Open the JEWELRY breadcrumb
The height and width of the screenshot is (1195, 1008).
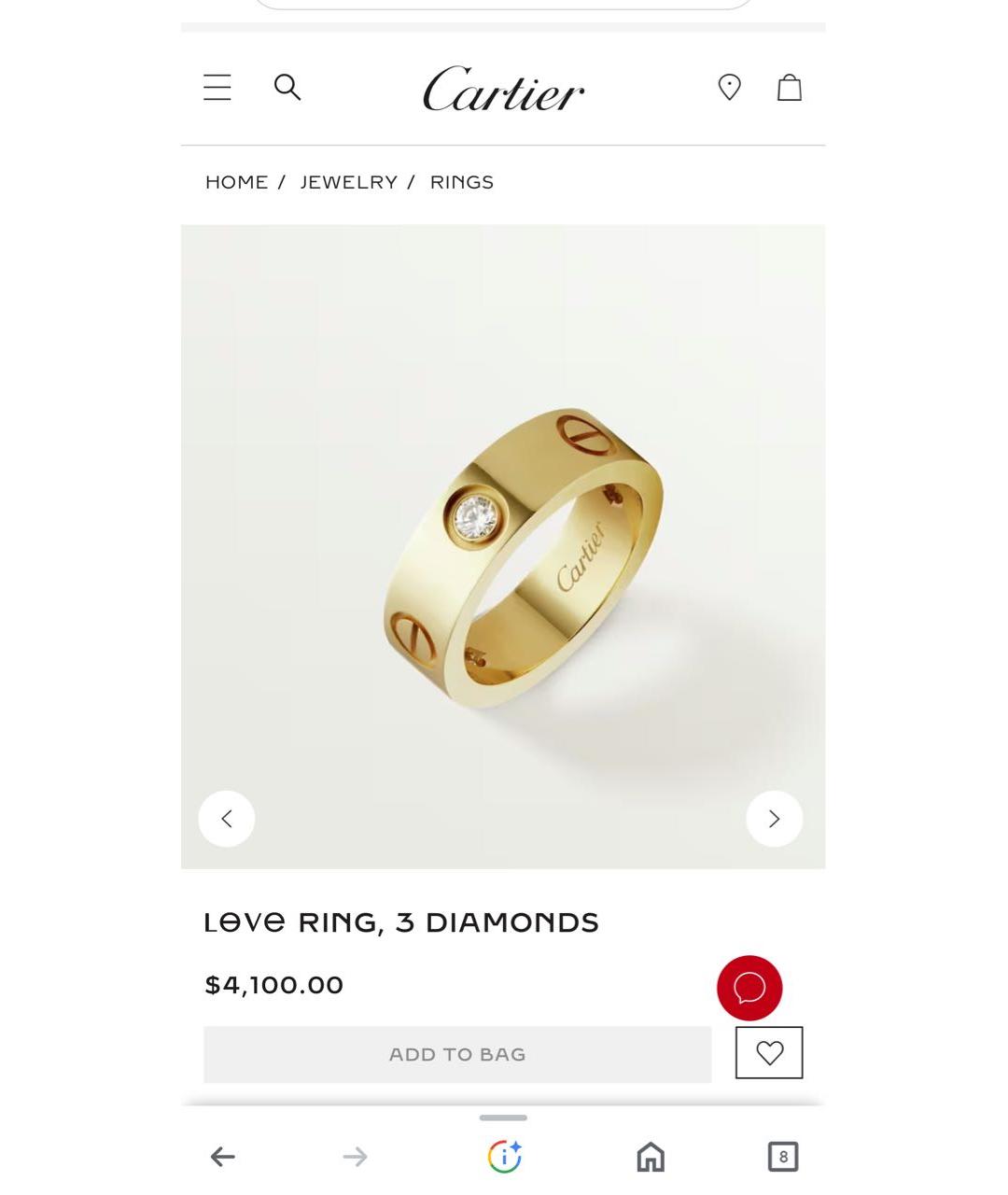coord(348,182)
